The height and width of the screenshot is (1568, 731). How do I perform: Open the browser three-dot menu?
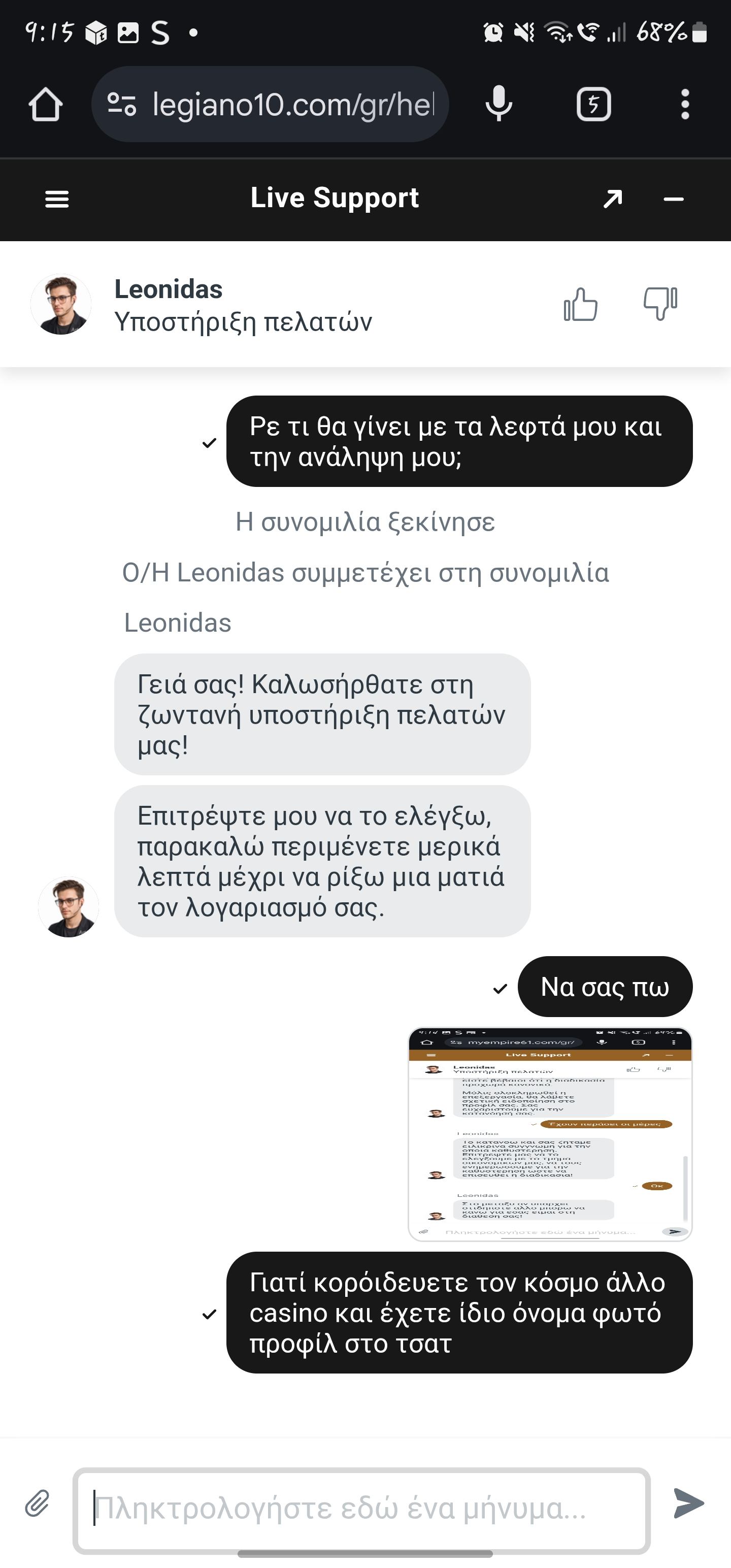click(685, 104)
